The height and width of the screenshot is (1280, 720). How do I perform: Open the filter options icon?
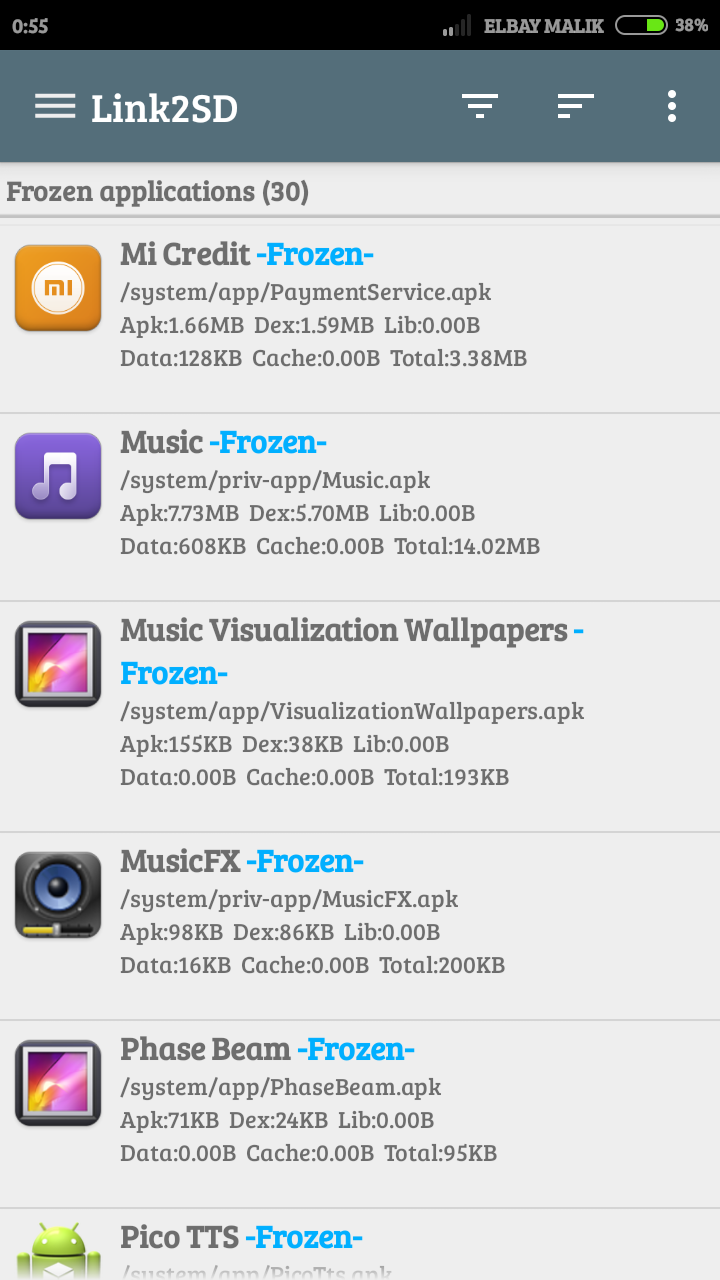point(480,106)
